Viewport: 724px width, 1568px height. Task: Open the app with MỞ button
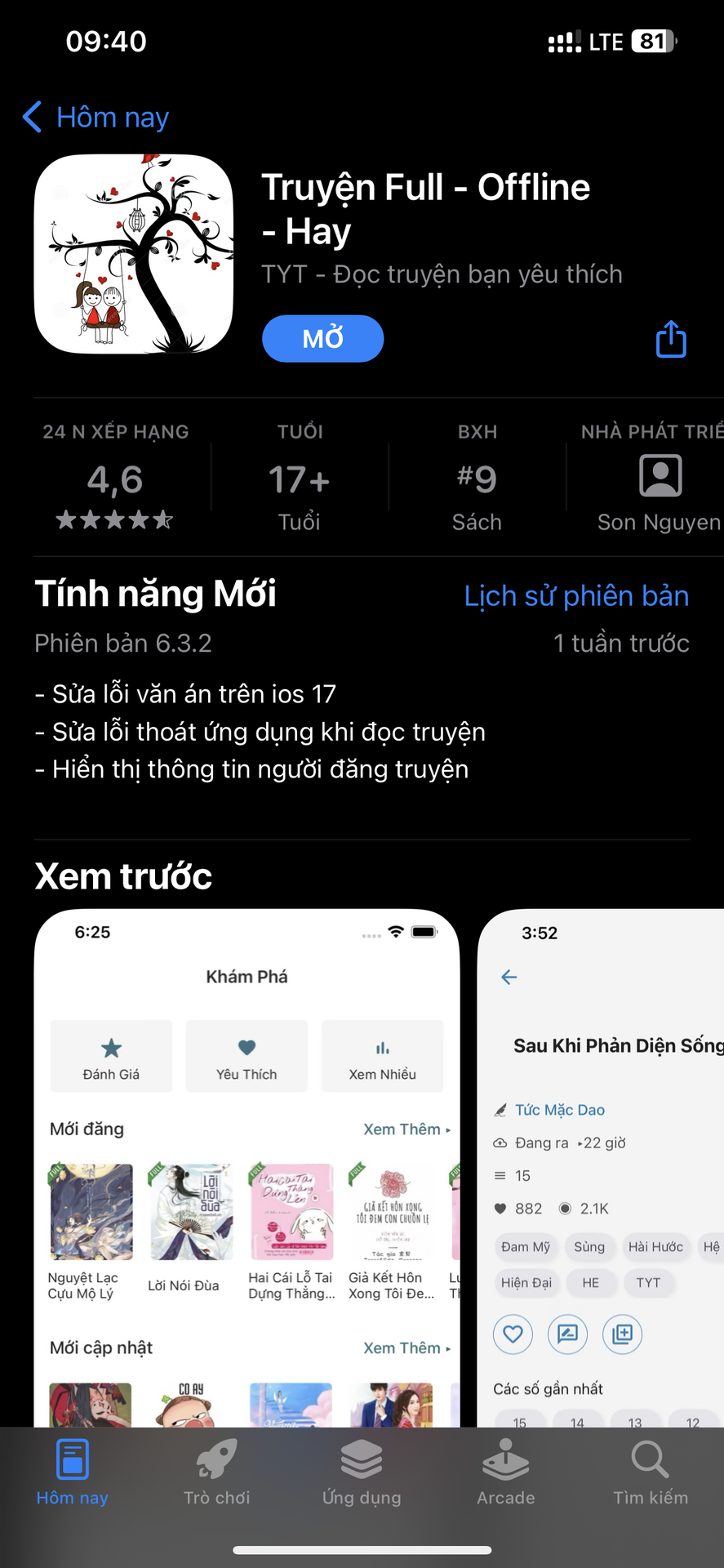point(322,338)
